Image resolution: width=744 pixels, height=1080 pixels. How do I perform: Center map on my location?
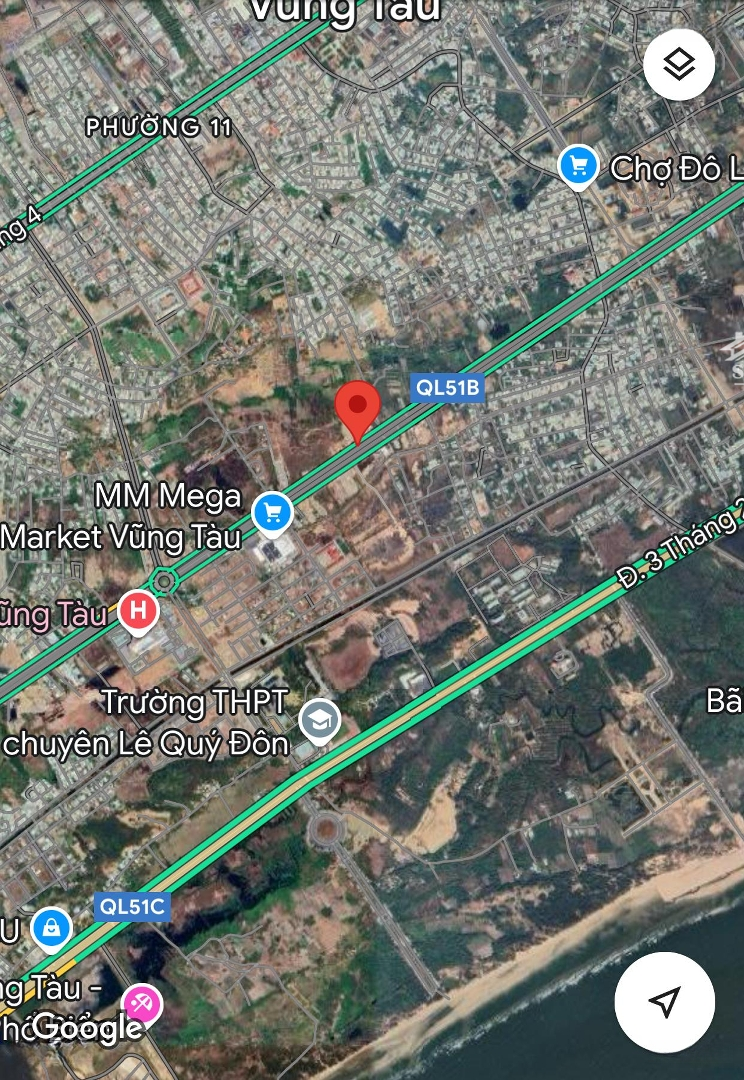[x=664, y=1002]
